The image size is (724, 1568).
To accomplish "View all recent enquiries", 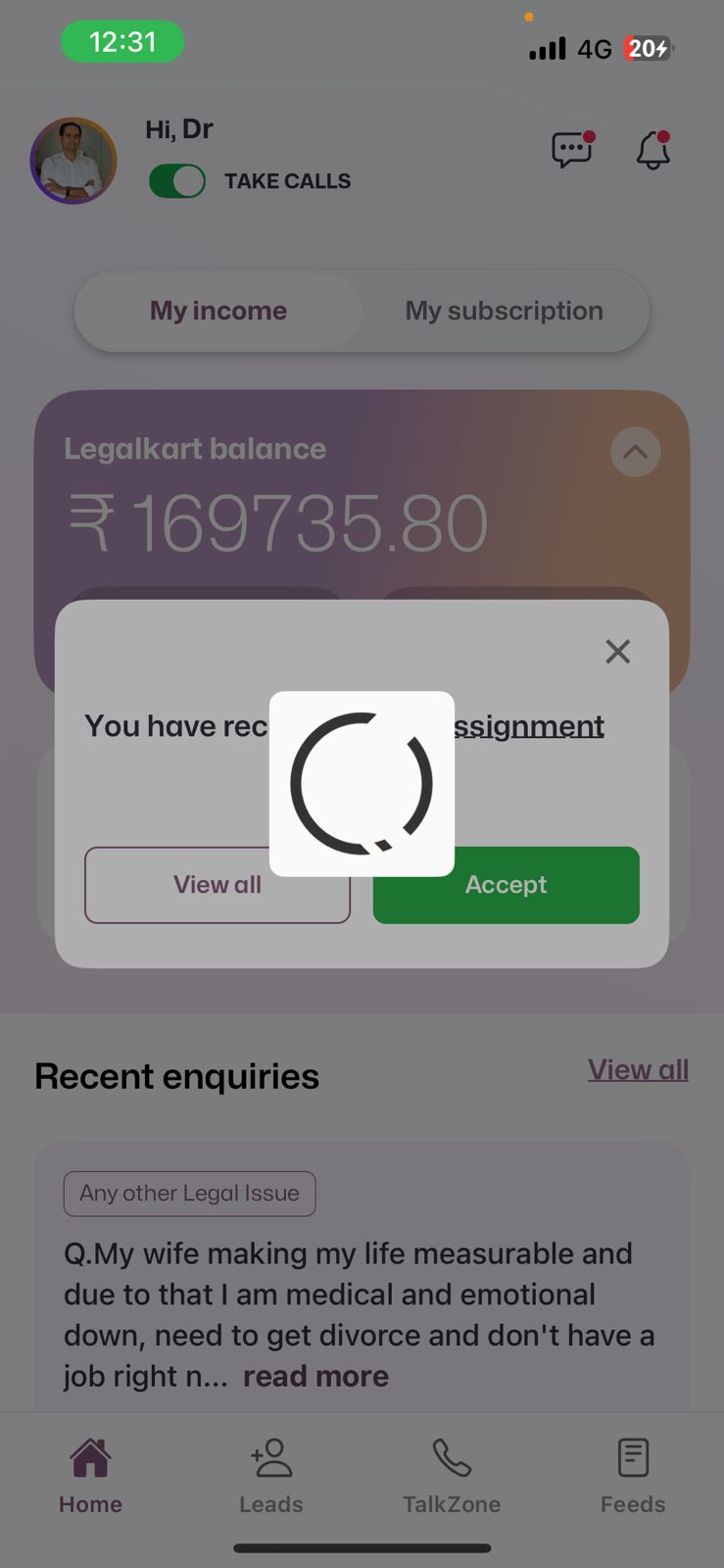I will coord(638,1069).
